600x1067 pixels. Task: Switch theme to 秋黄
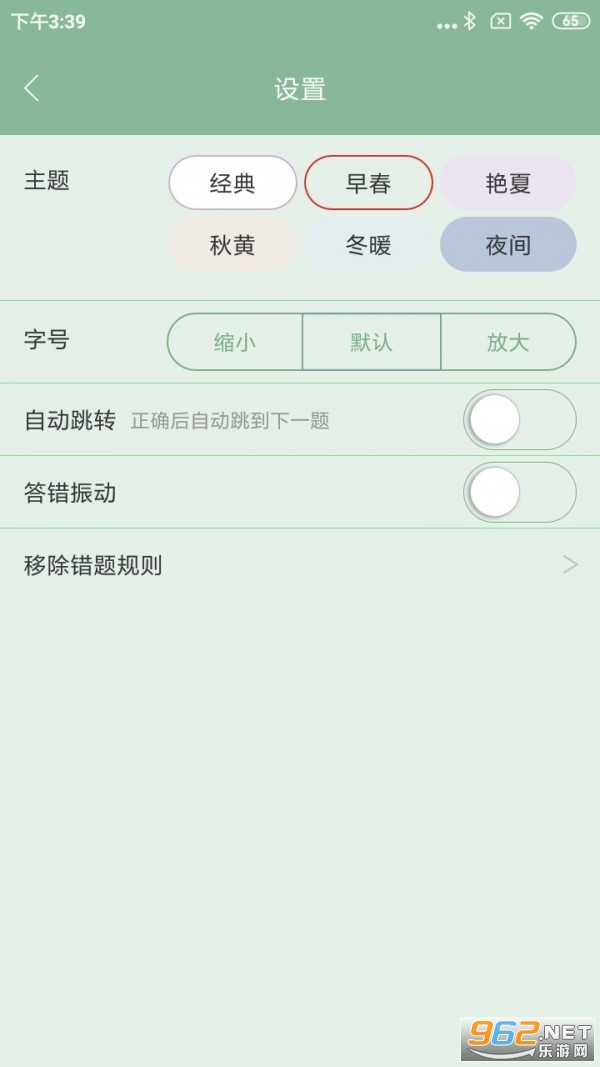coord(233,245)
